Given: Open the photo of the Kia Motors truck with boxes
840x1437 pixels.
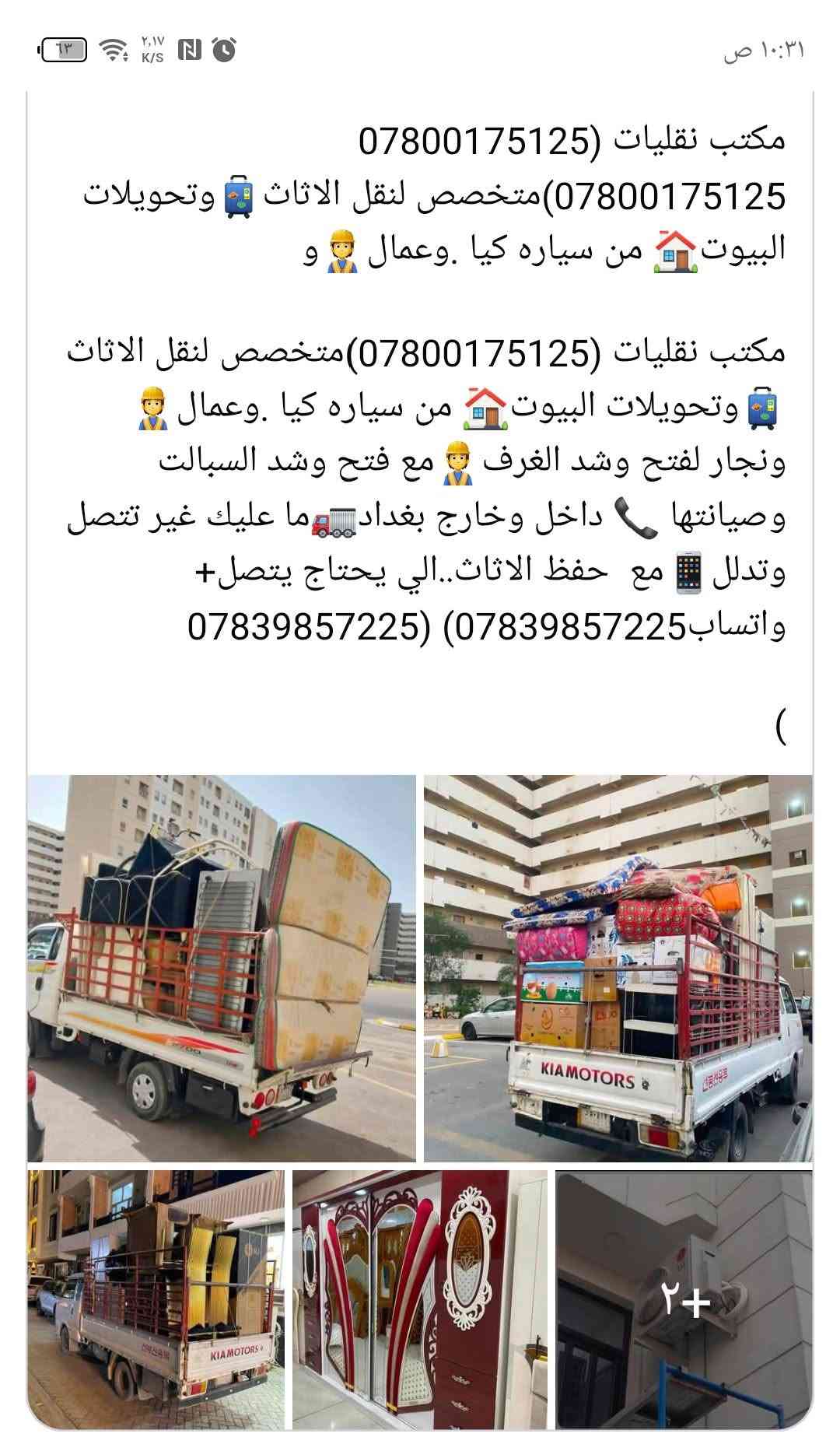Looking at the screenshot, I should click(618, 968).
